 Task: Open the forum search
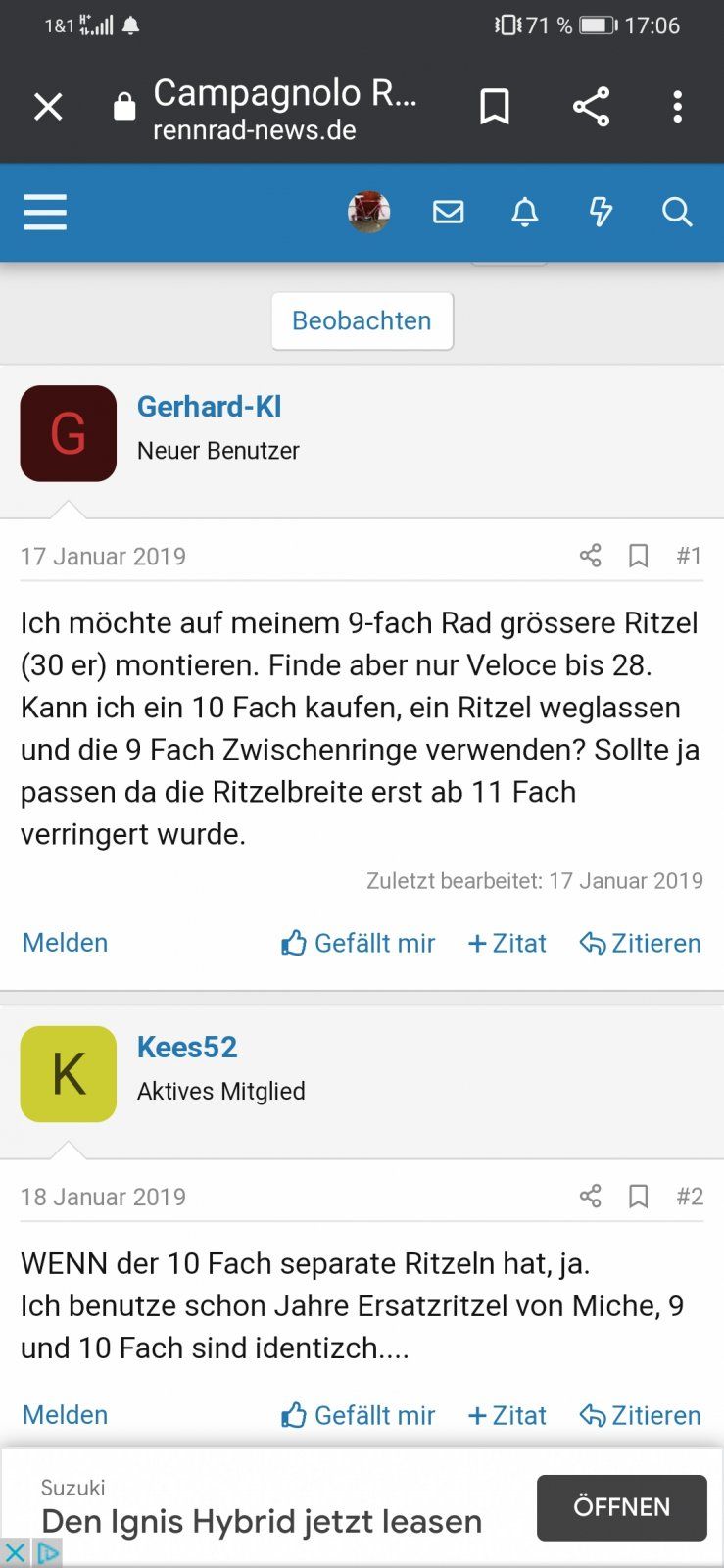tap(677, 212)
